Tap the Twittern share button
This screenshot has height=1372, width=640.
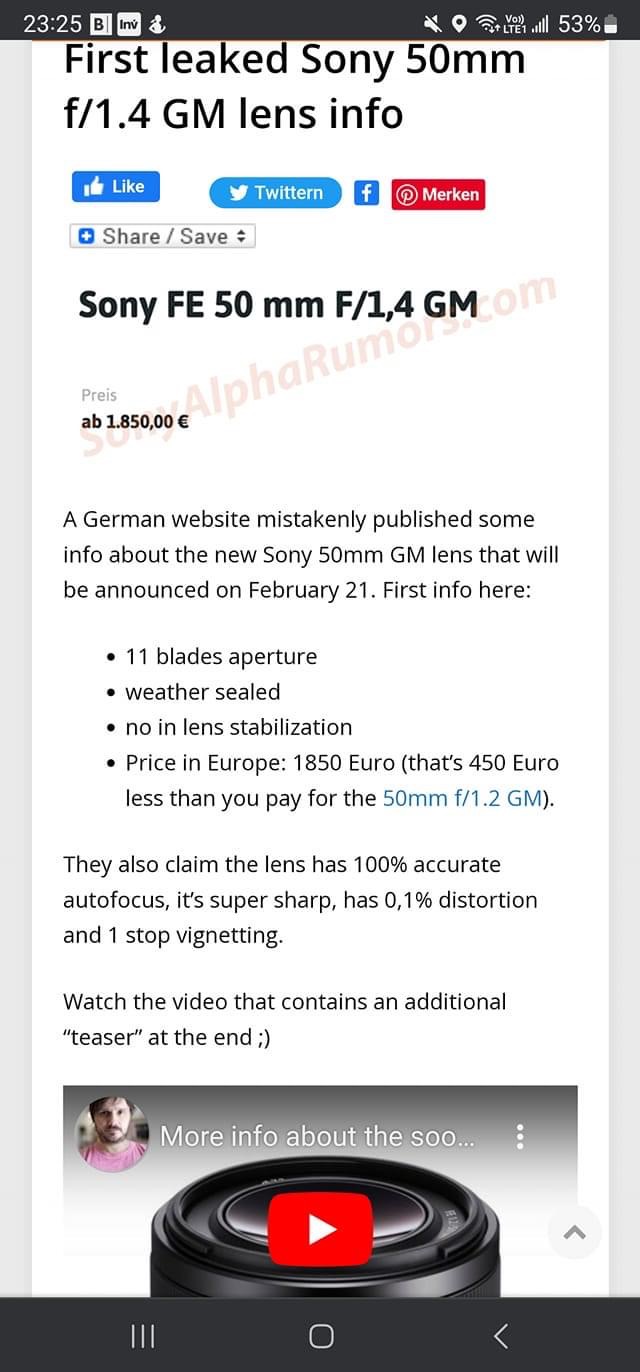coord(275,193)
